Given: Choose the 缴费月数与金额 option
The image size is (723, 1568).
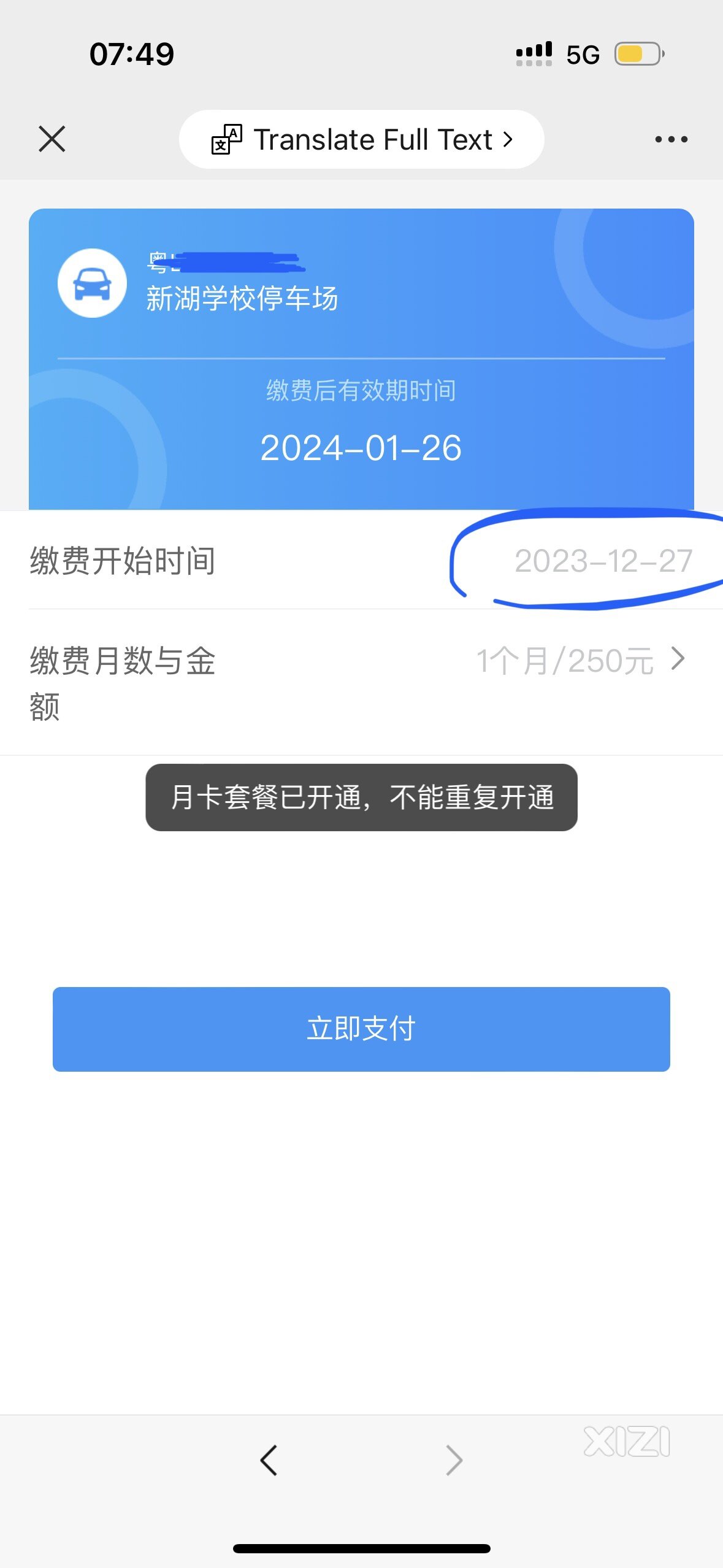Looking at the screenshot, I should point(580,661).
